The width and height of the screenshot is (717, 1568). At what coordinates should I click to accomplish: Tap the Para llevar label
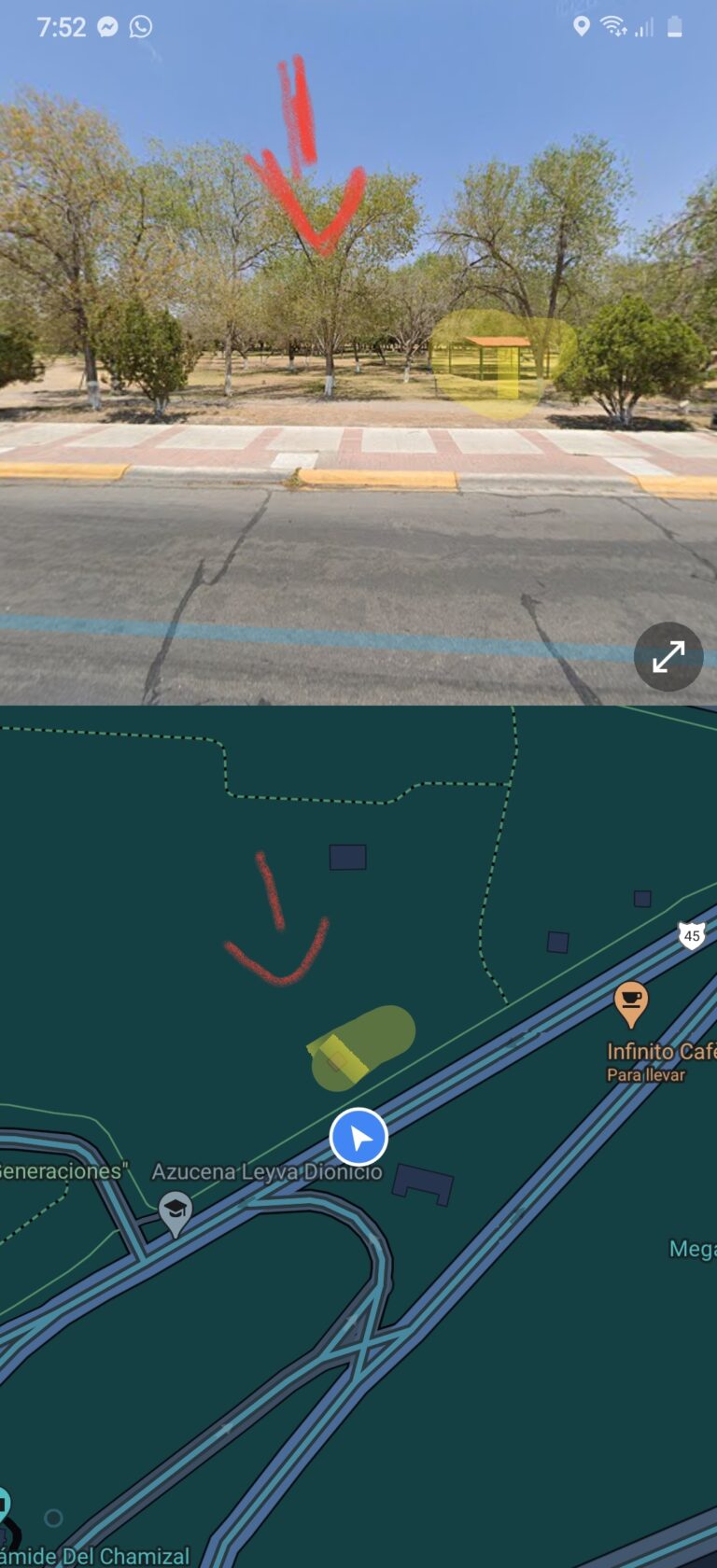tap(646, 1074)
